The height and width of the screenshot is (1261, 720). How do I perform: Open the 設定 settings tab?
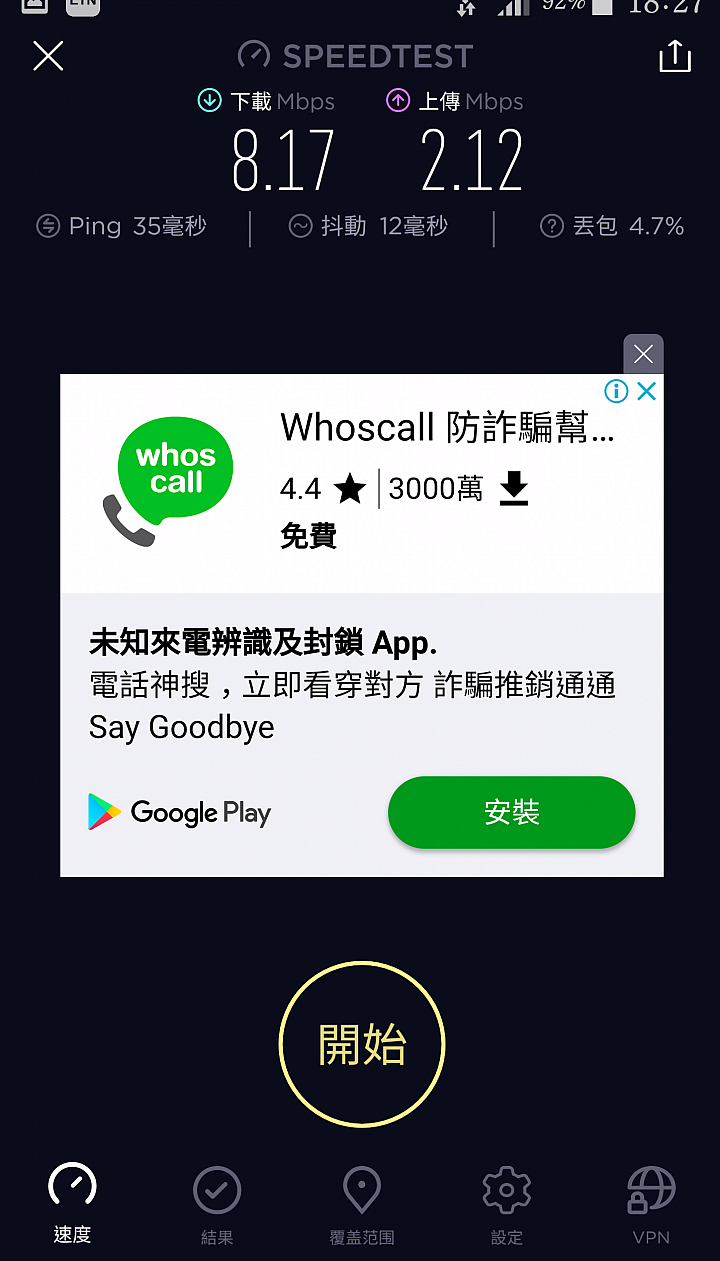pos(506,1204)
